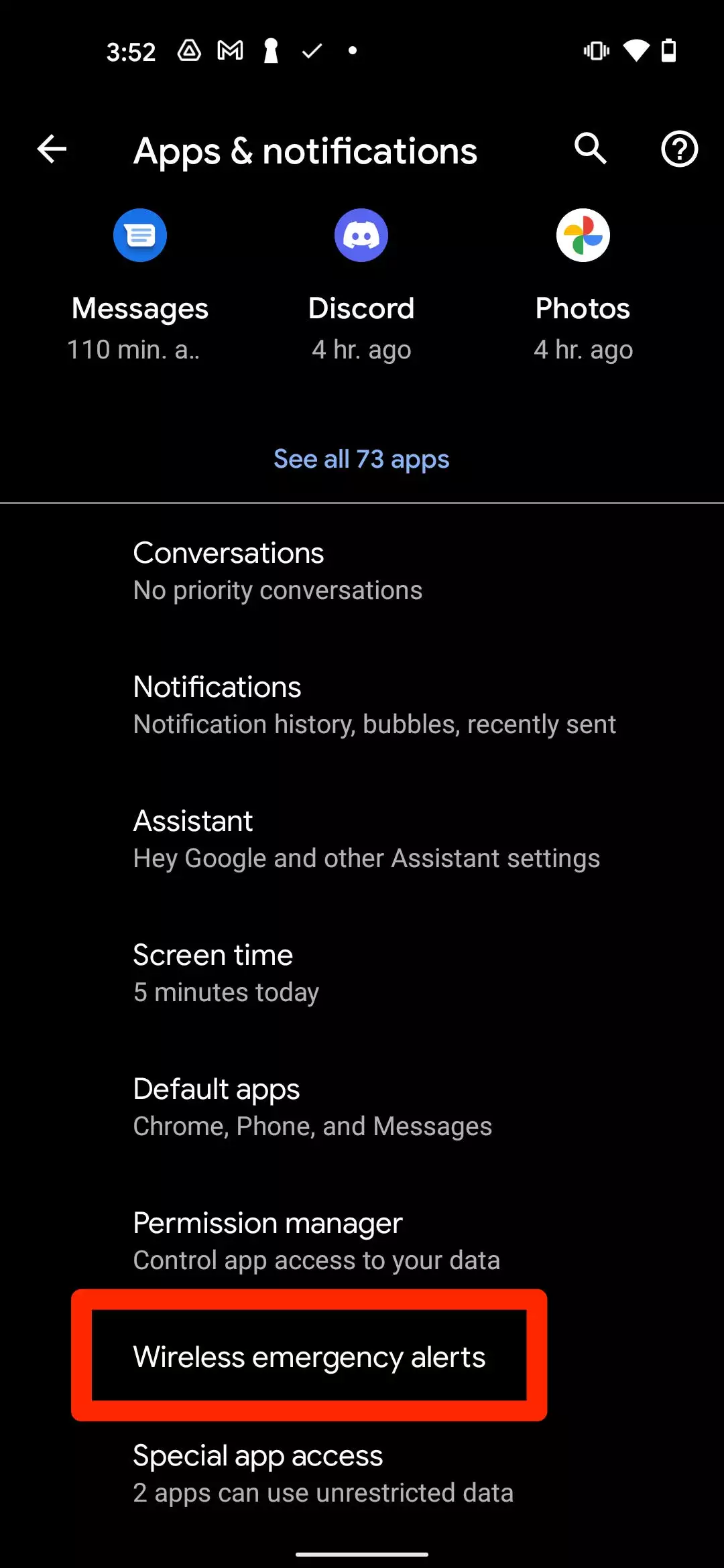Open Messages app info

[x=139, y=285]
